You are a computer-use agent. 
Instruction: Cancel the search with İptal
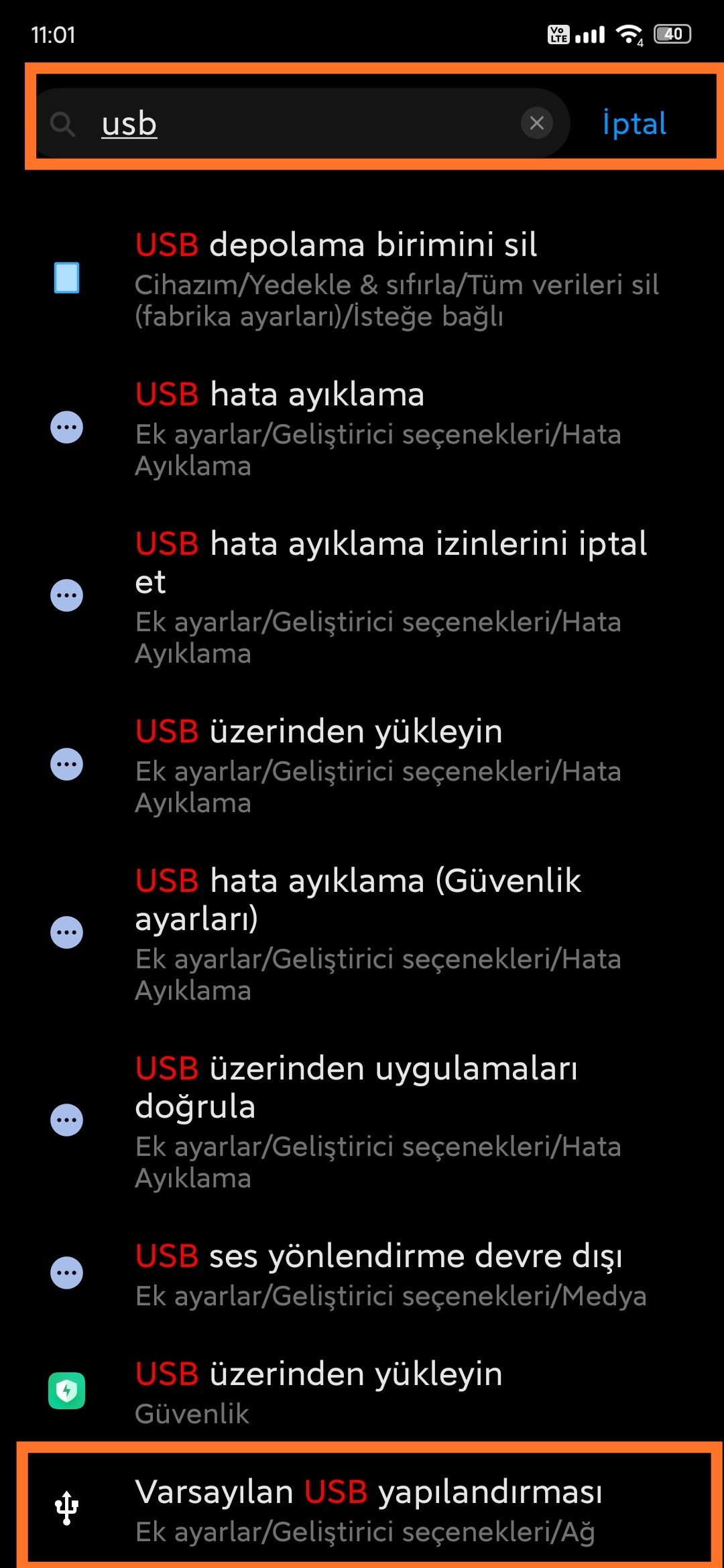click(634, 123)
